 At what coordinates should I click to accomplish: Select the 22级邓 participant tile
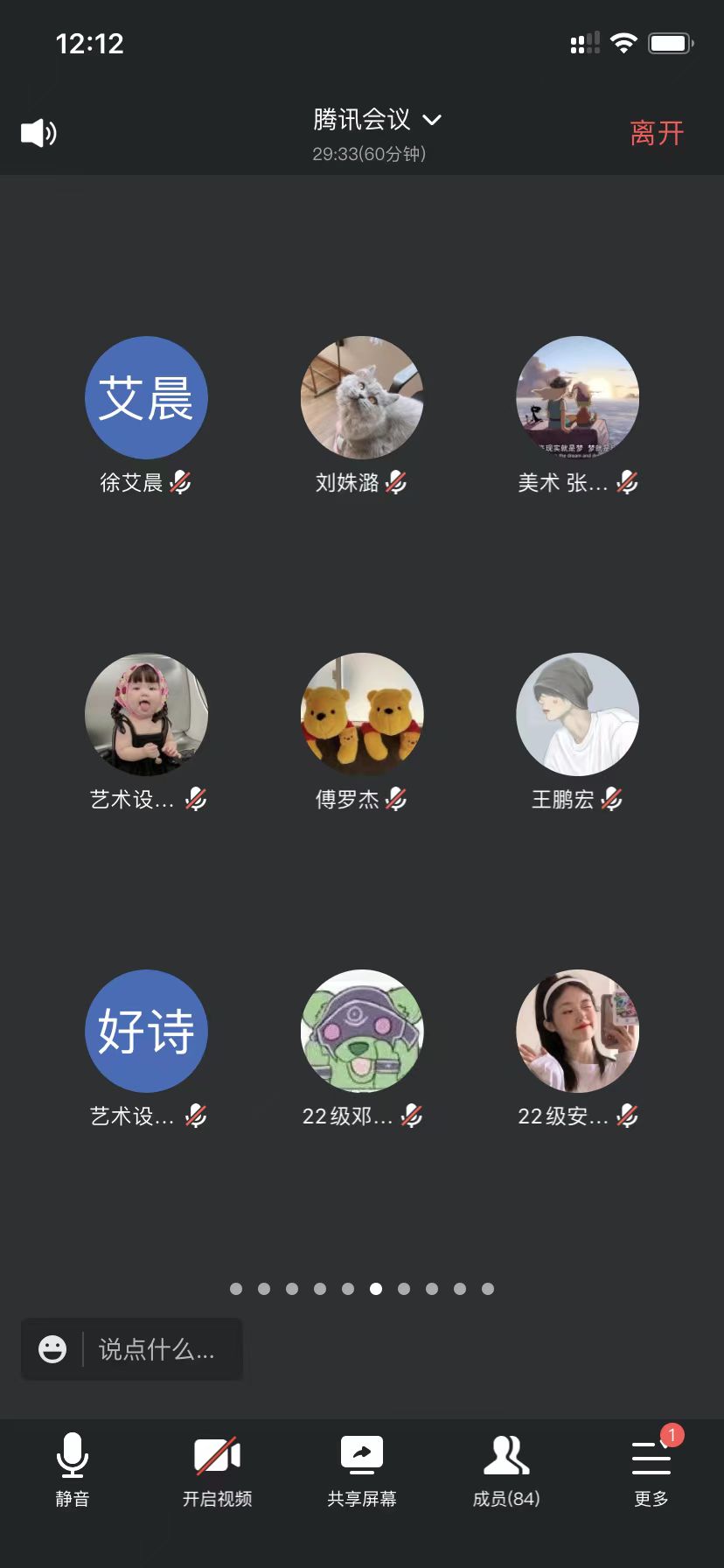tap(362, 1032)
